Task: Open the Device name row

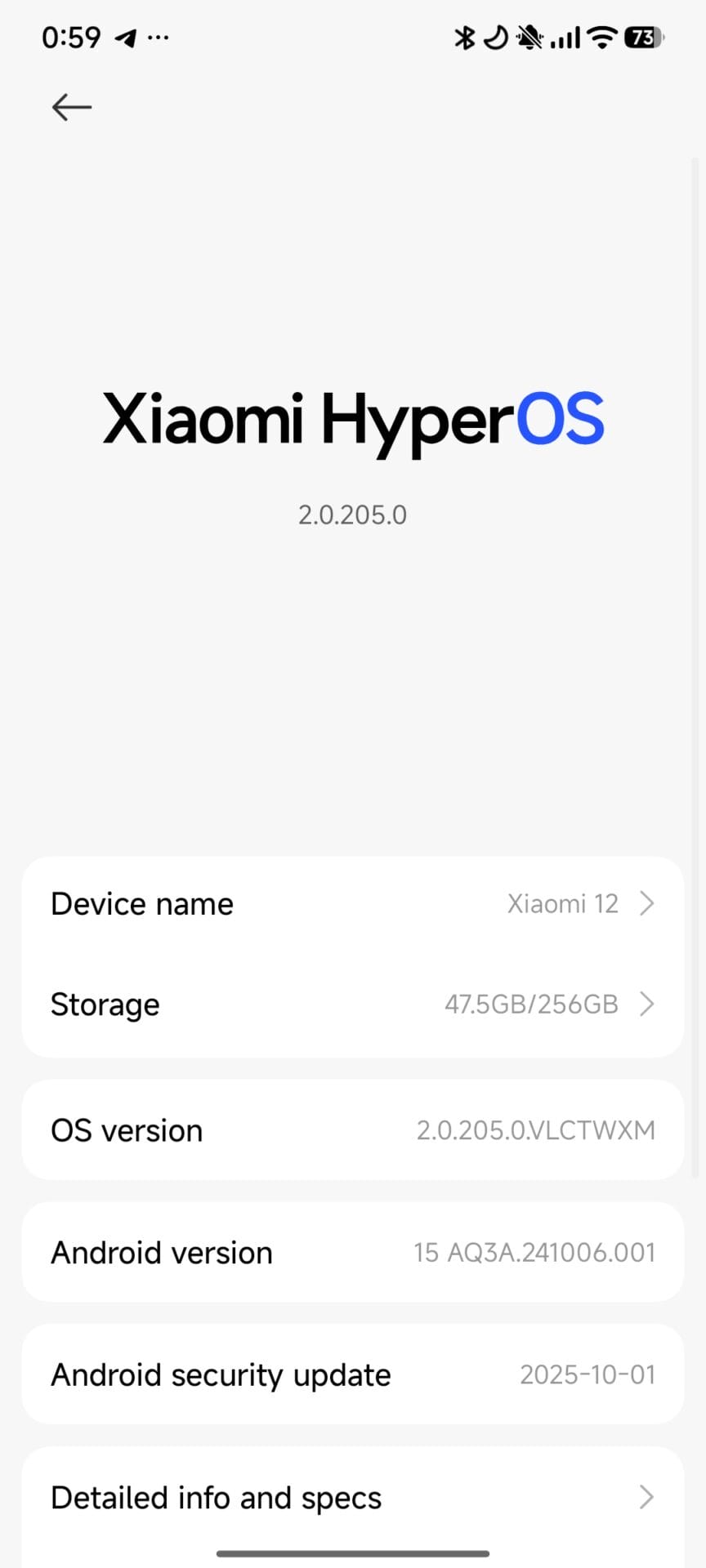Action: 352,904
